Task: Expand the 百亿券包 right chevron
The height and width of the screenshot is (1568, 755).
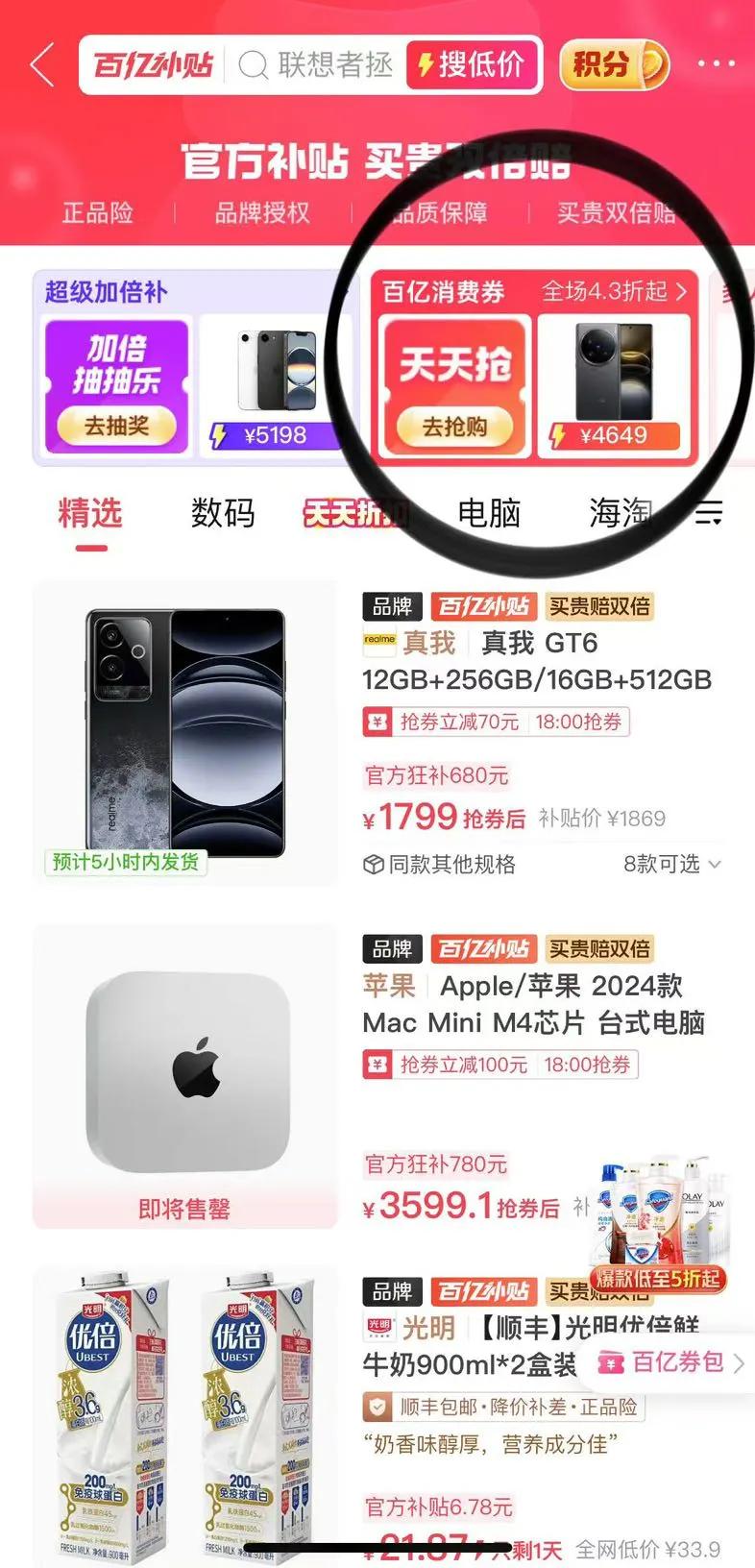Action: tap(739, 1361)
